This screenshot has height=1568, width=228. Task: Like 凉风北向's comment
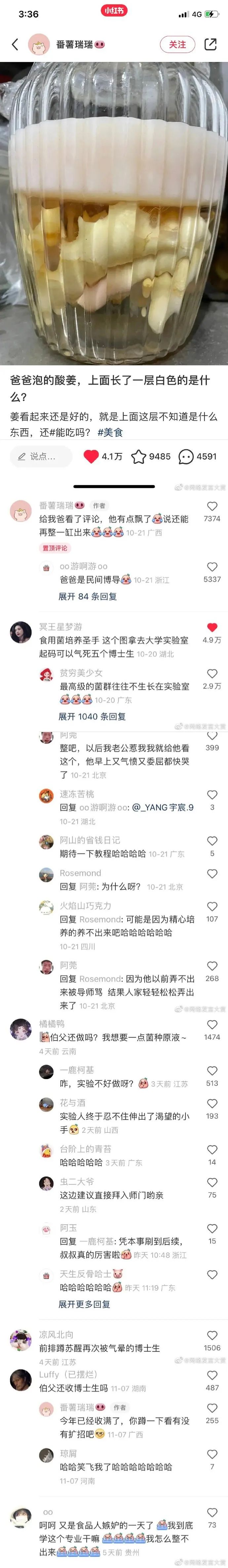(x=212, y=1335)
